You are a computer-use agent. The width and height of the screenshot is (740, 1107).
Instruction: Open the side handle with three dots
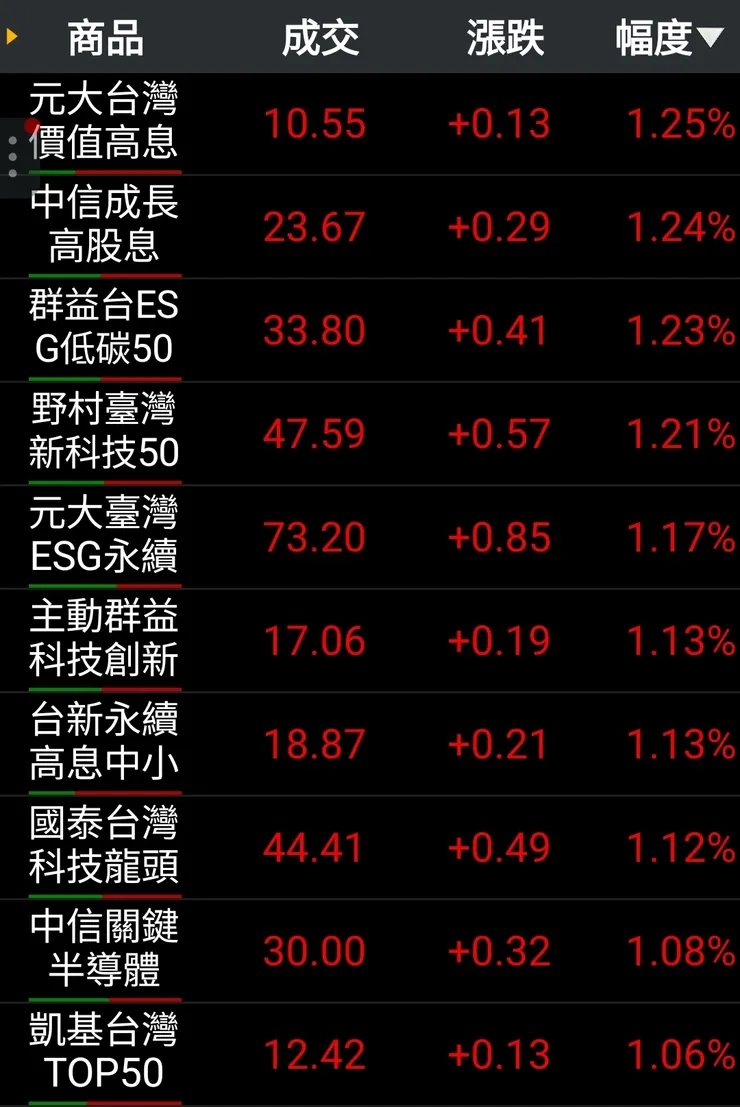pyautogui.click(x=12, y=157)
